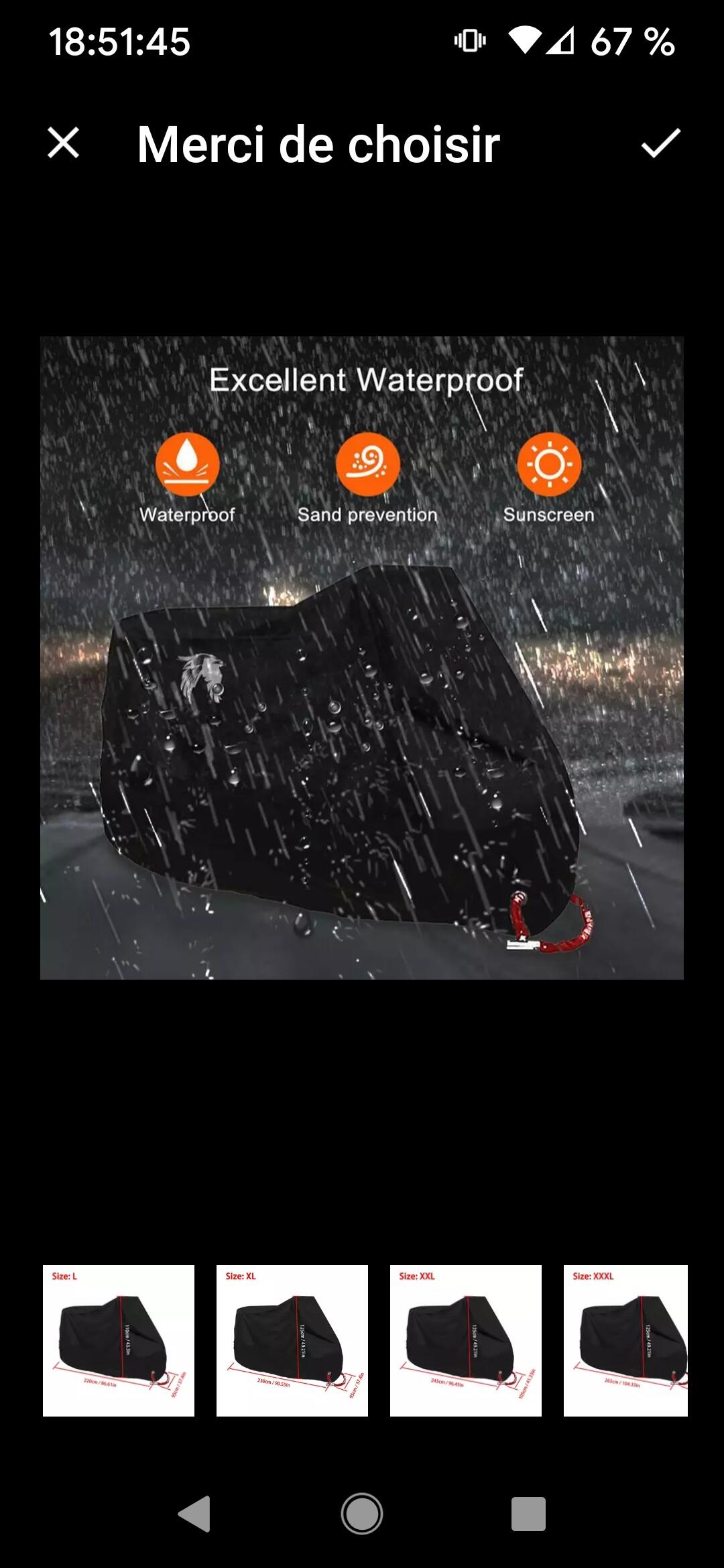Pick the Size: XXL thumbnail
Viewport: 724px width, 1568px height.
point(466,1340)
